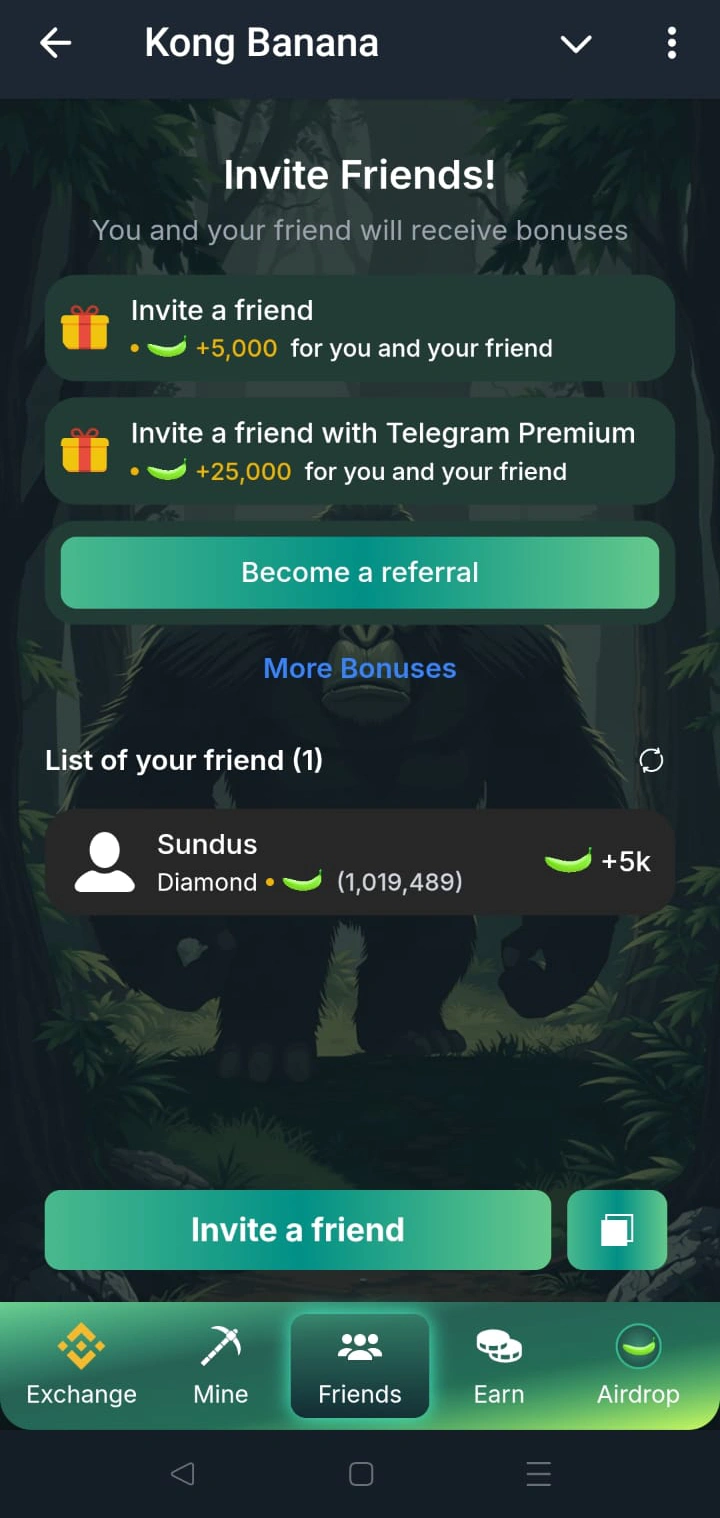Tap the Become a referral button
This screenshot has width=720, height=1518.
click(360, 572)
